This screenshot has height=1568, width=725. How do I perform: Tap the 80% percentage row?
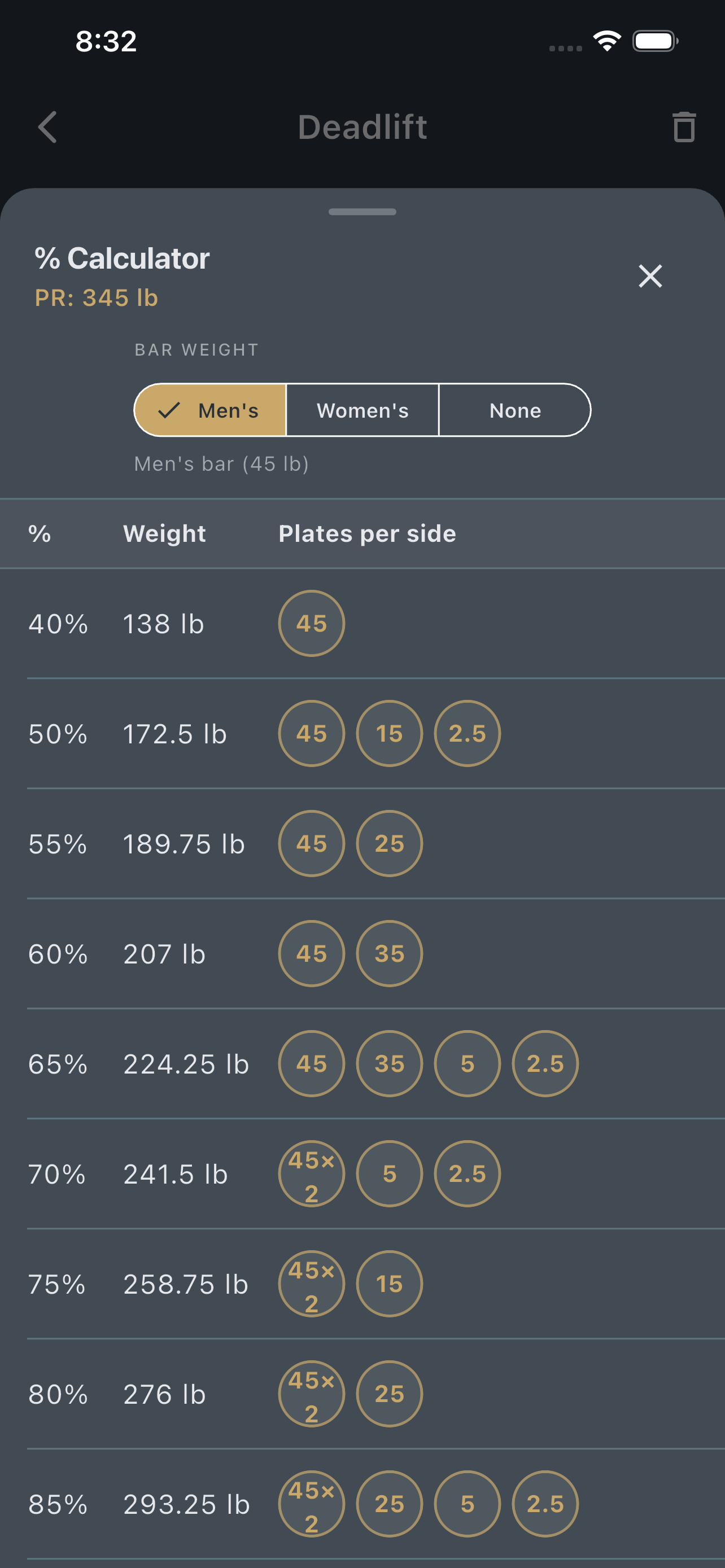point(58,1394)
